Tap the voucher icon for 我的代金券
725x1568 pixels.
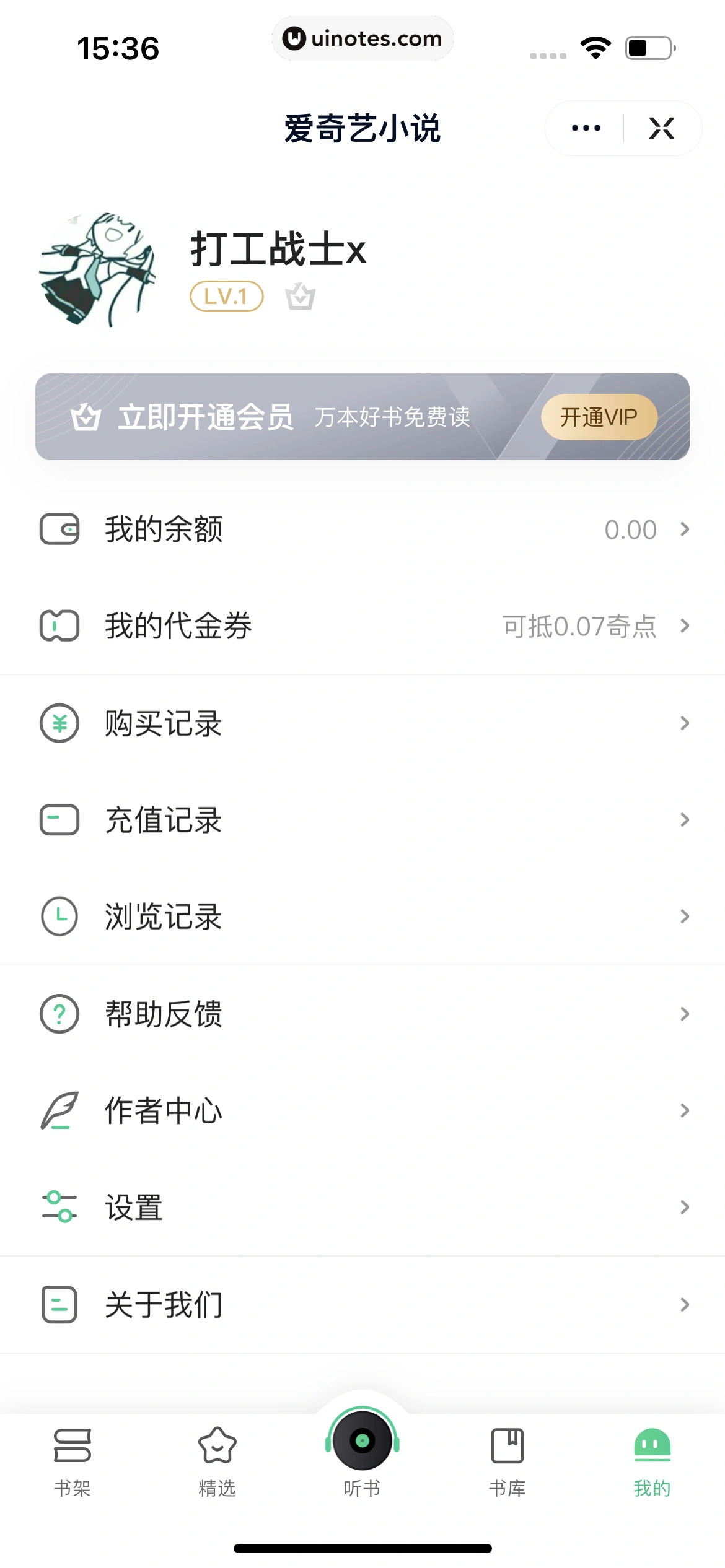coord(59,626)
